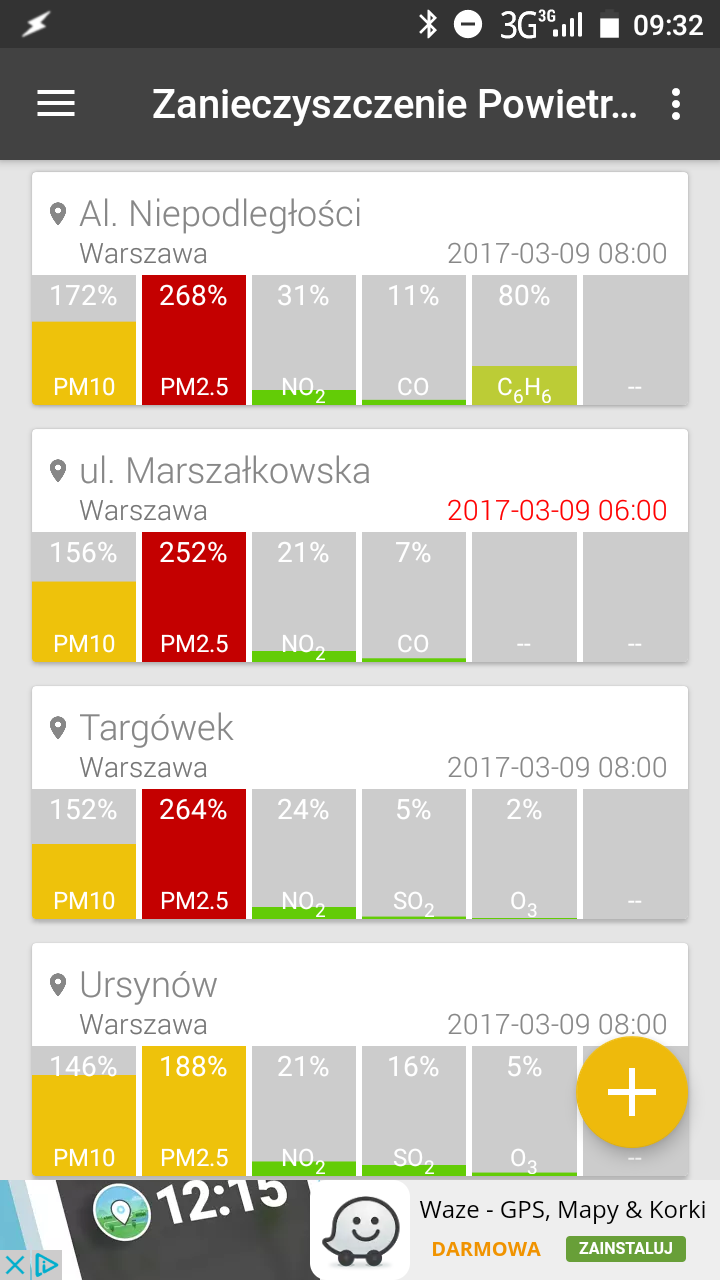View Targówek station details
The image size is (720, 1280).
tap(360, 803)
